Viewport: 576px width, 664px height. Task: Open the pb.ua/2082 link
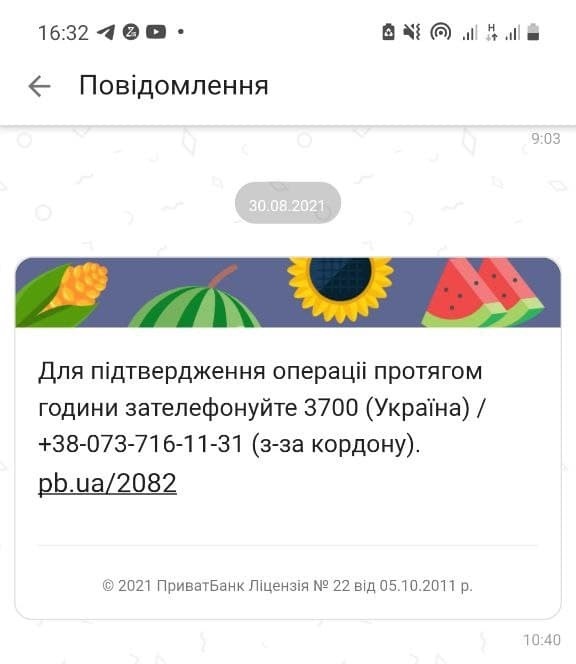point(107,483)
